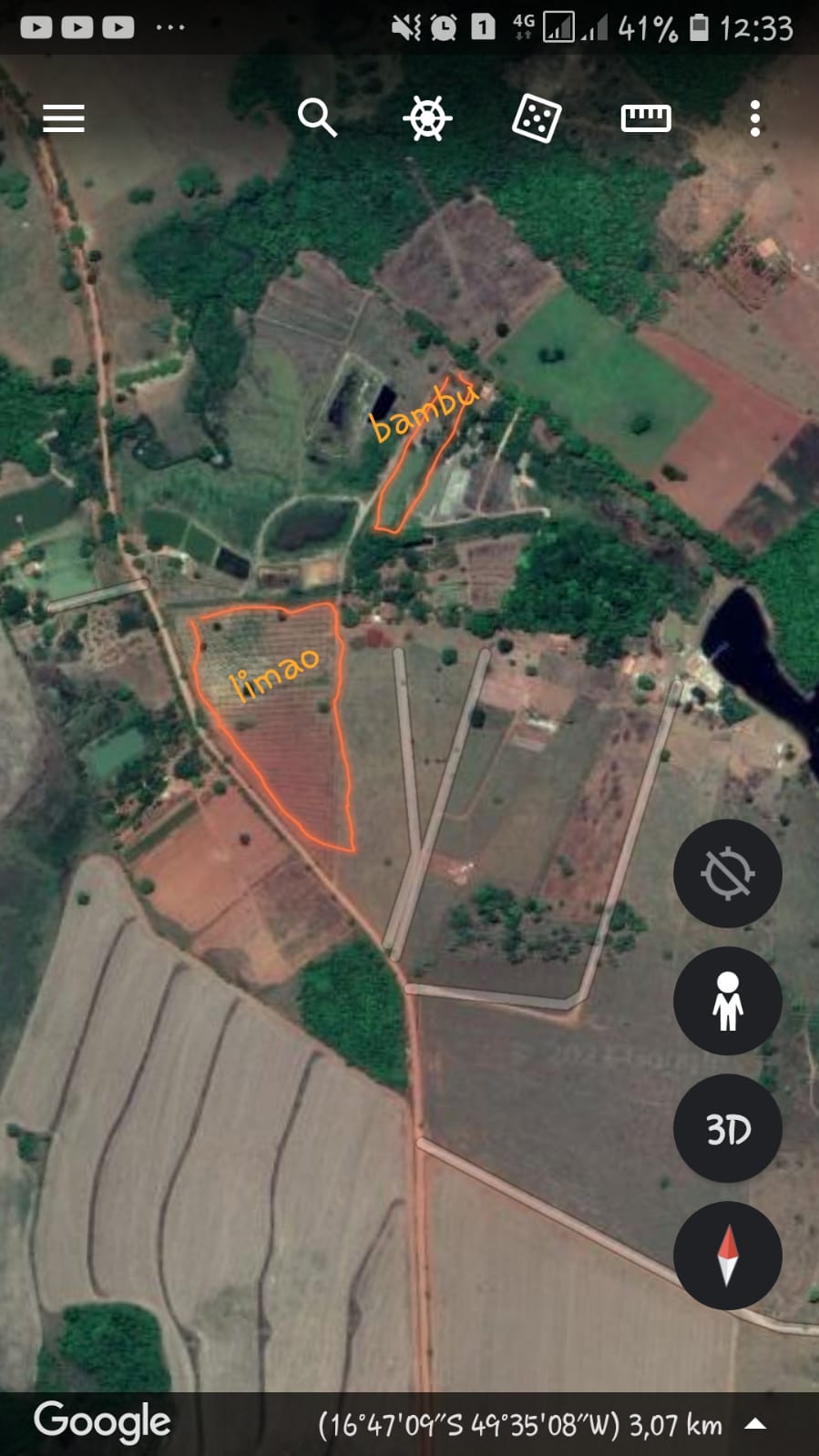The image size is (819, 1456).
Task: Tap the location tracking button
Action: (727, 873)
